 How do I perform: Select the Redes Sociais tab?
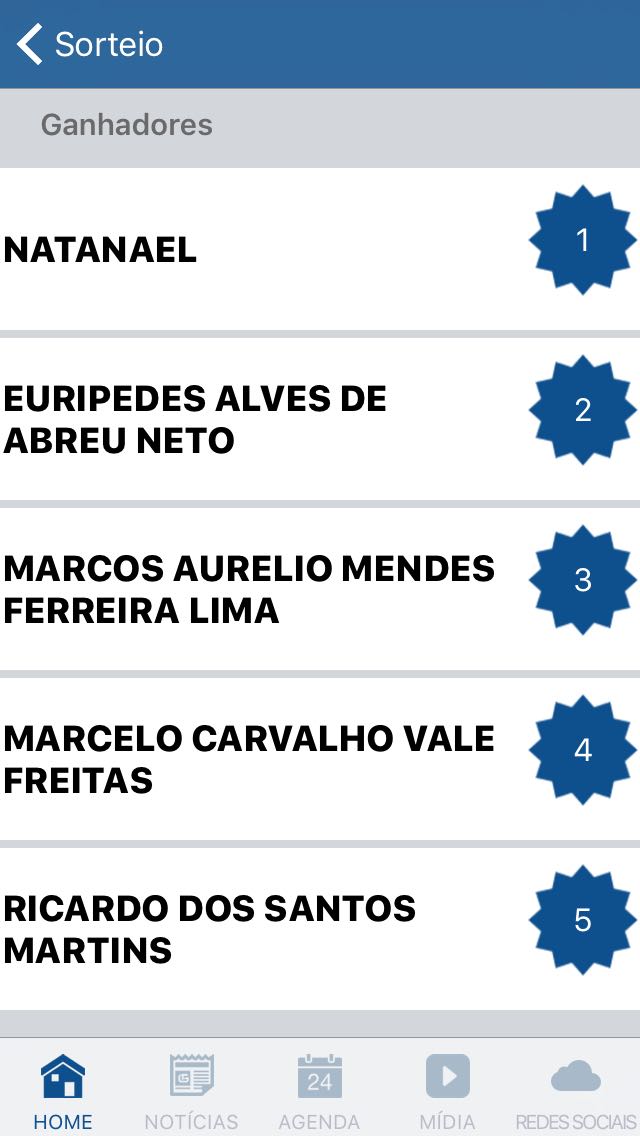(x=575, y=1090)
